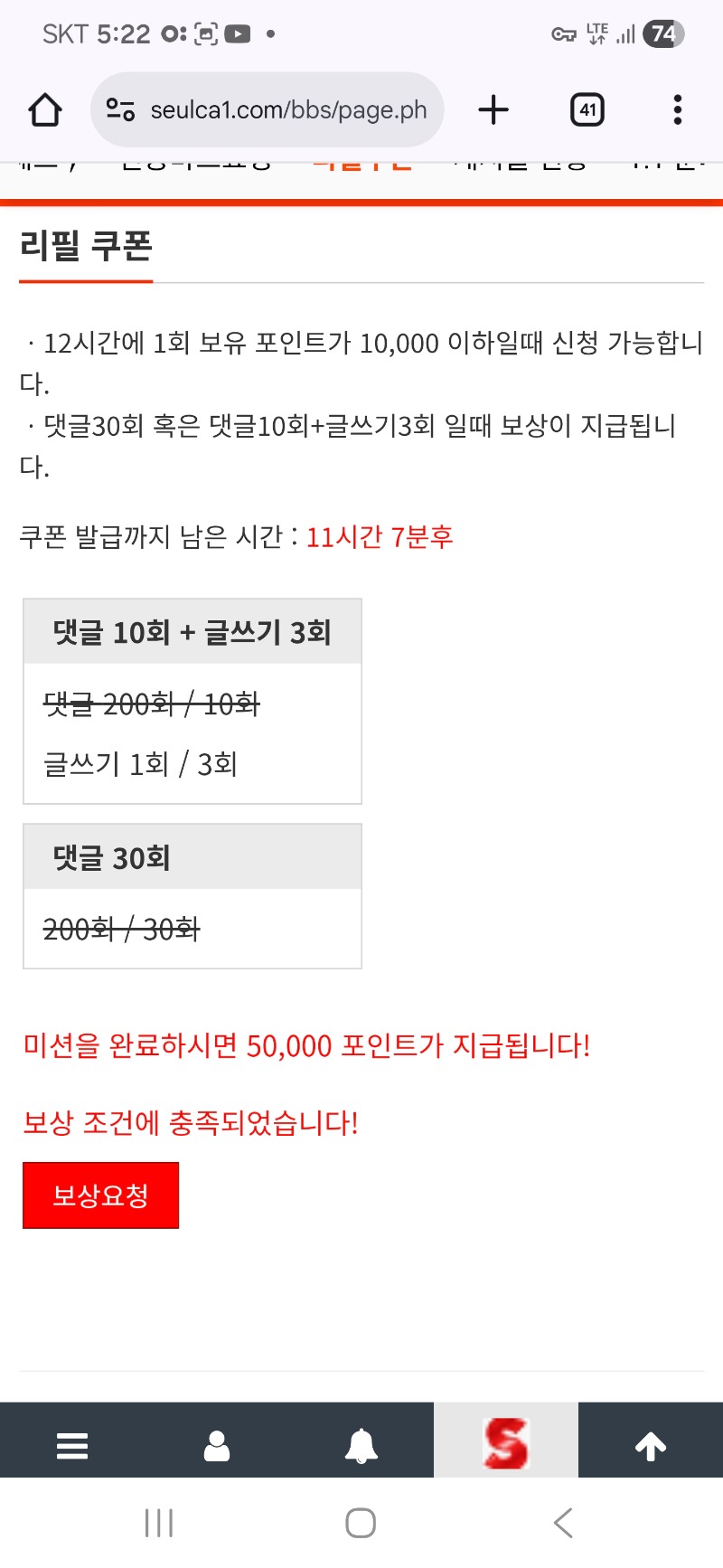Open the user profile icon
723x1568 pixels.
(x=217, y=1445)
